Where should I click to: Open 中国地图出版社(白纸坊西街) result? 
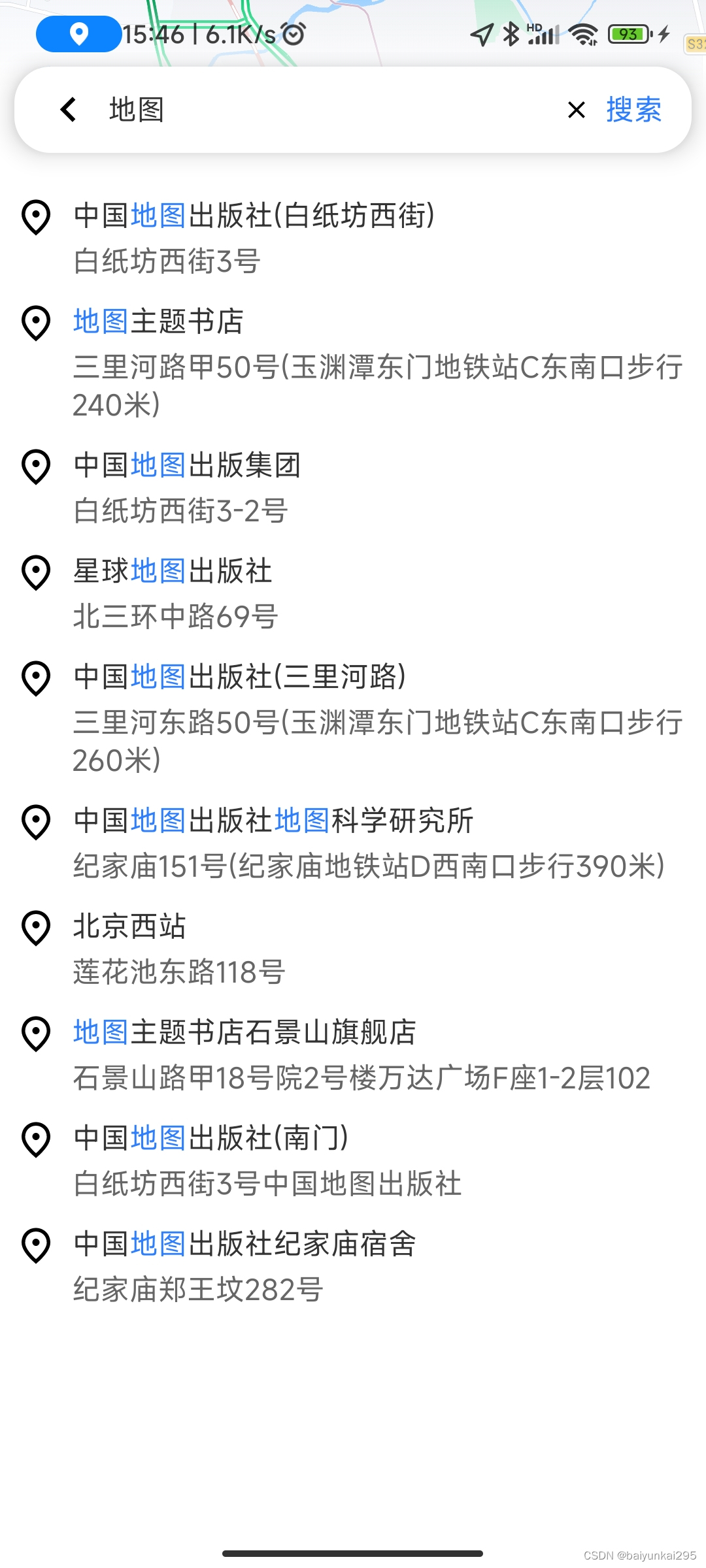pos(255,237)
